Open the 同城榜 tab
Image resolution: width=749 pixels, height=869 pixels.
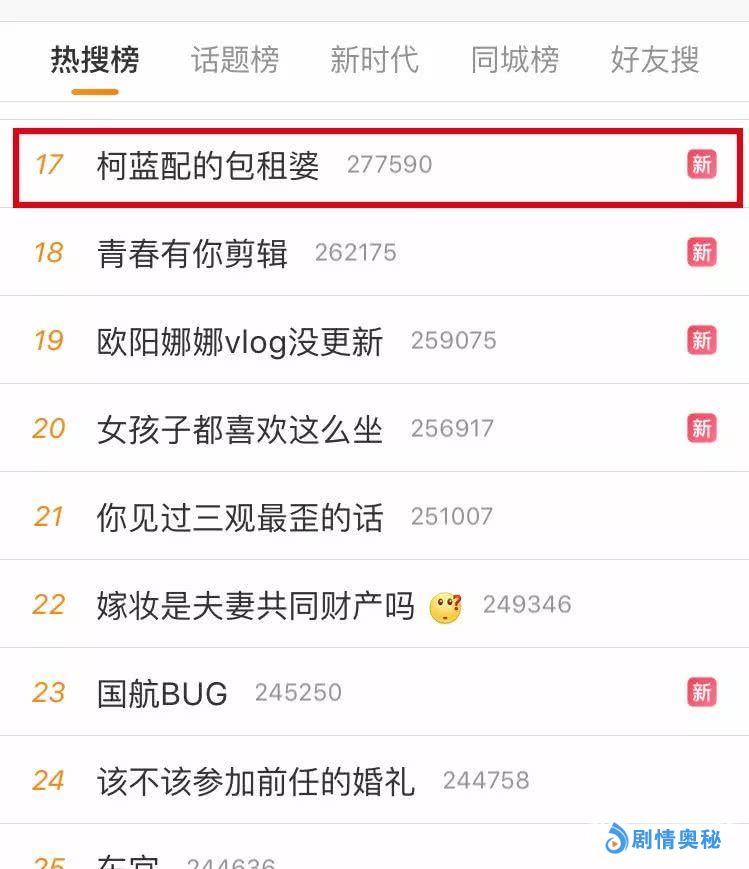(x=514, y=60)
